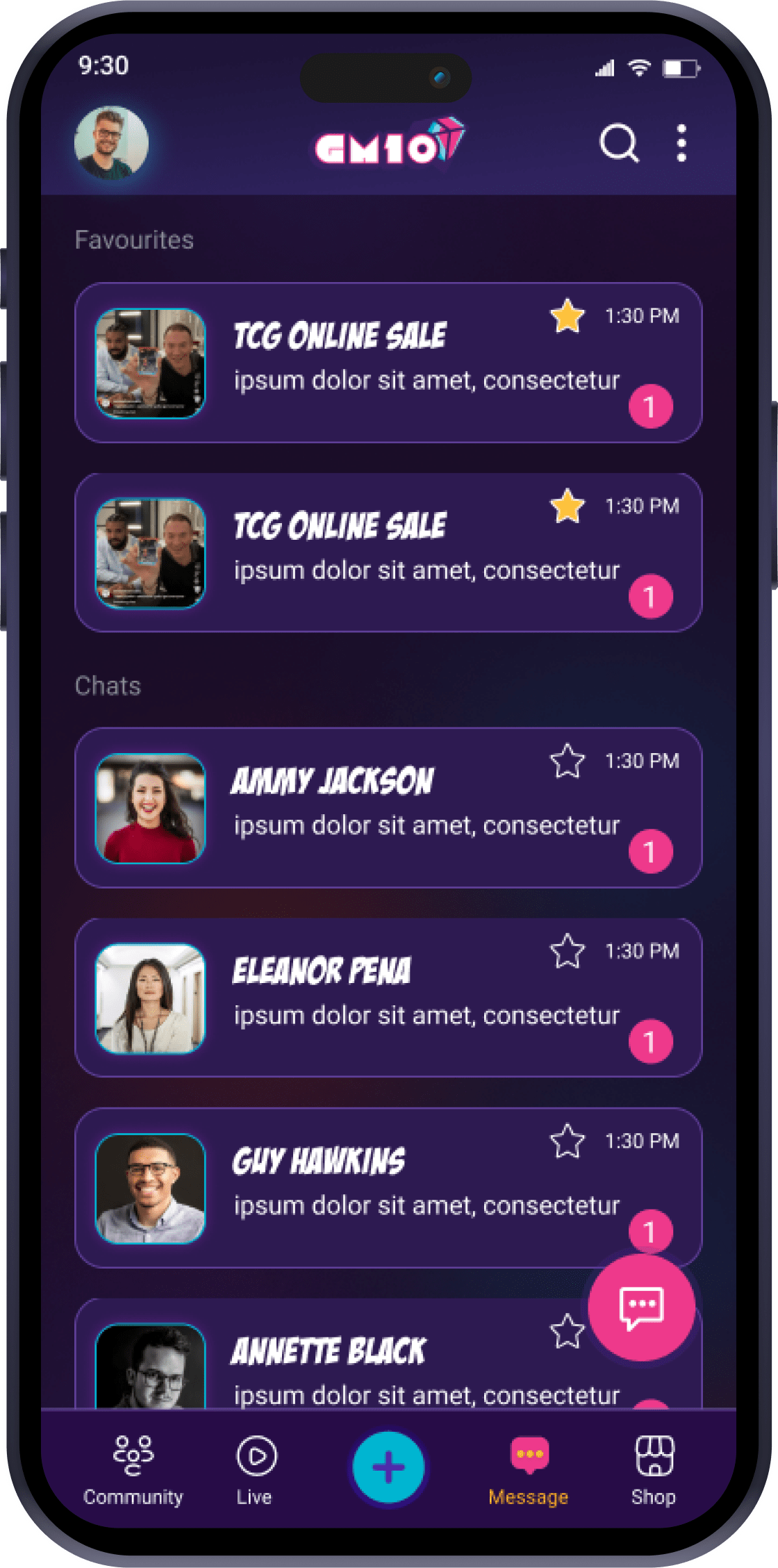Tap the blue plus create button
The width and height of the screenshot is (778, 1568).
388,1467
